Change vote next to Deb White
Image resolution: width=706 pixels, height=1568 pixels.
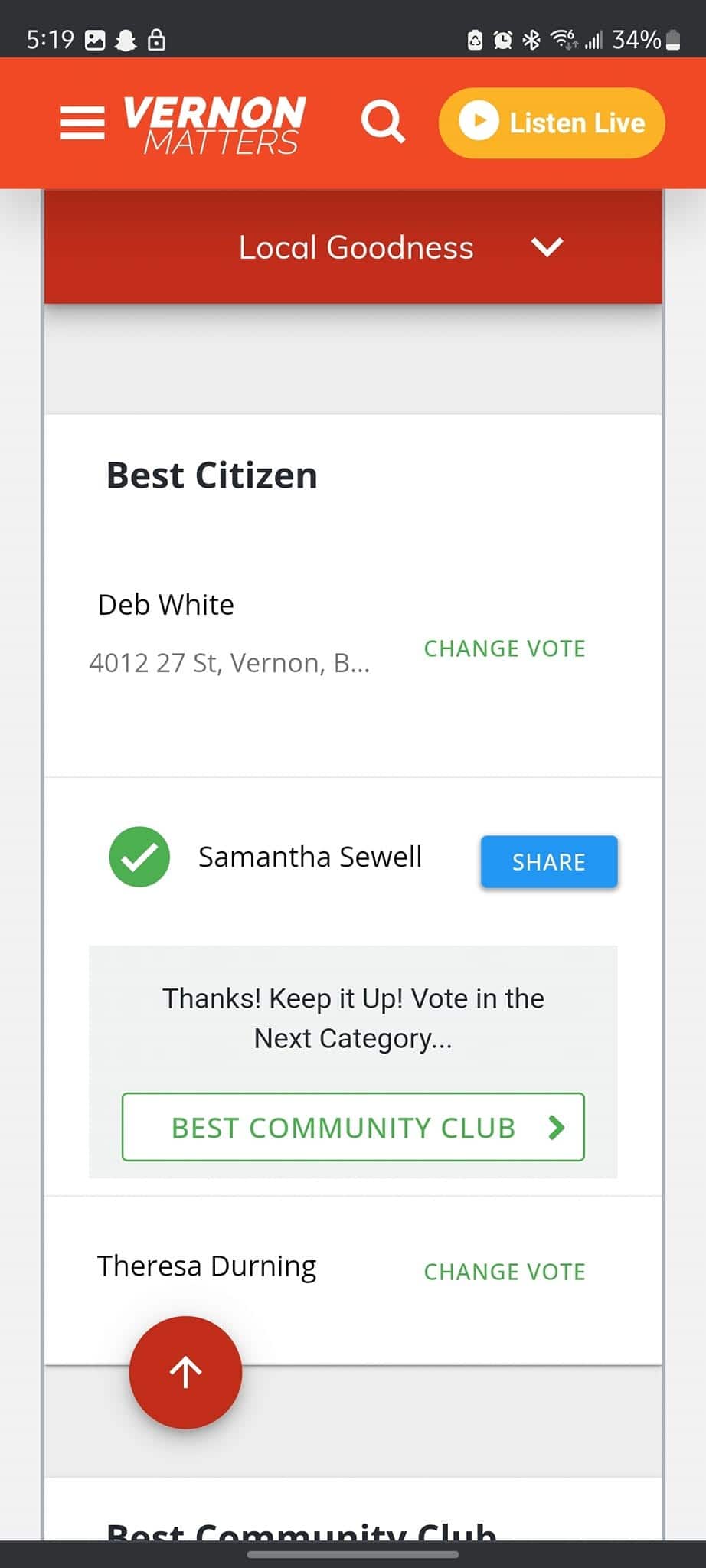505,648
